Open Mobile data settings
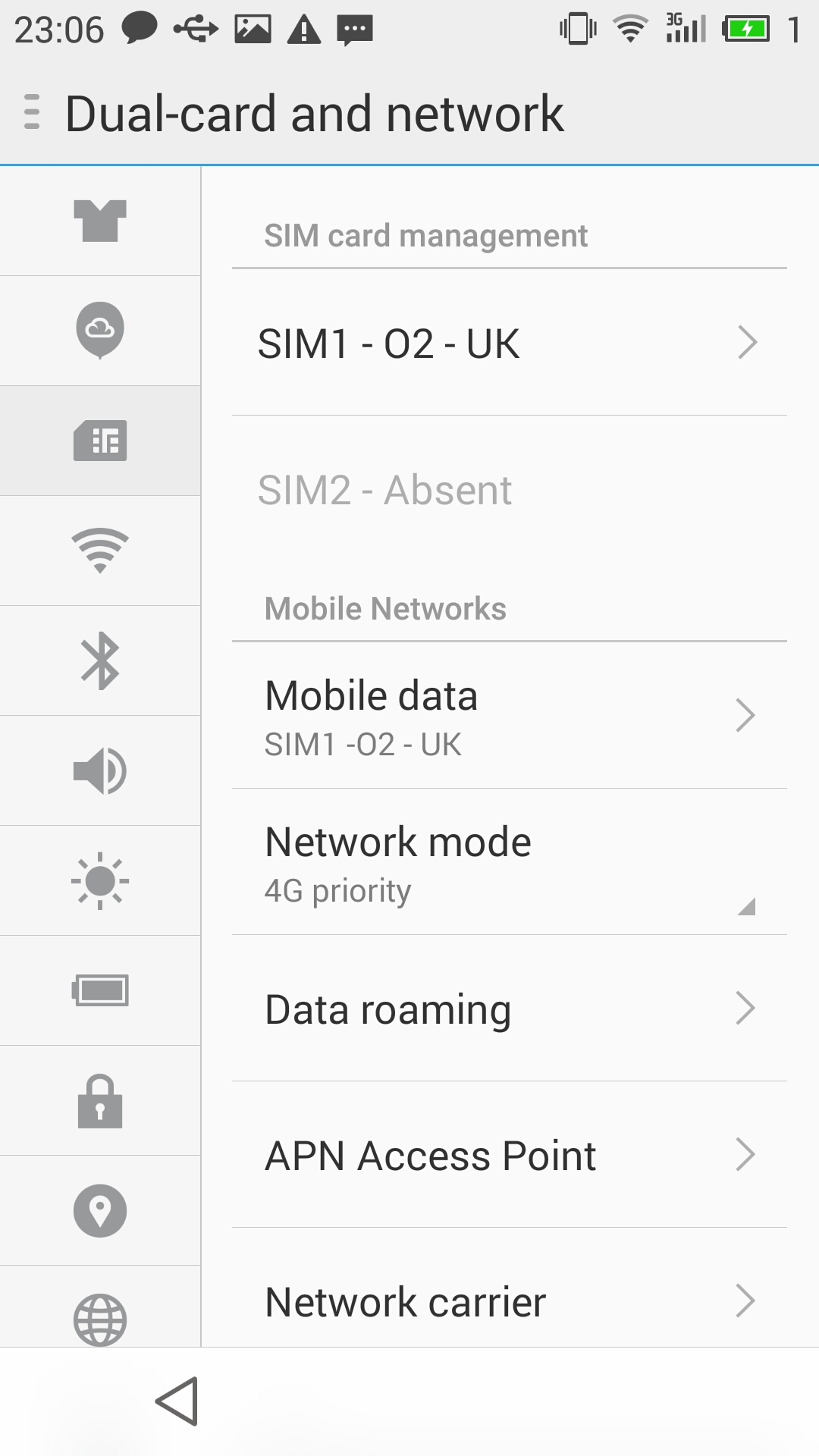819x1456 pixels. (510, 716)
